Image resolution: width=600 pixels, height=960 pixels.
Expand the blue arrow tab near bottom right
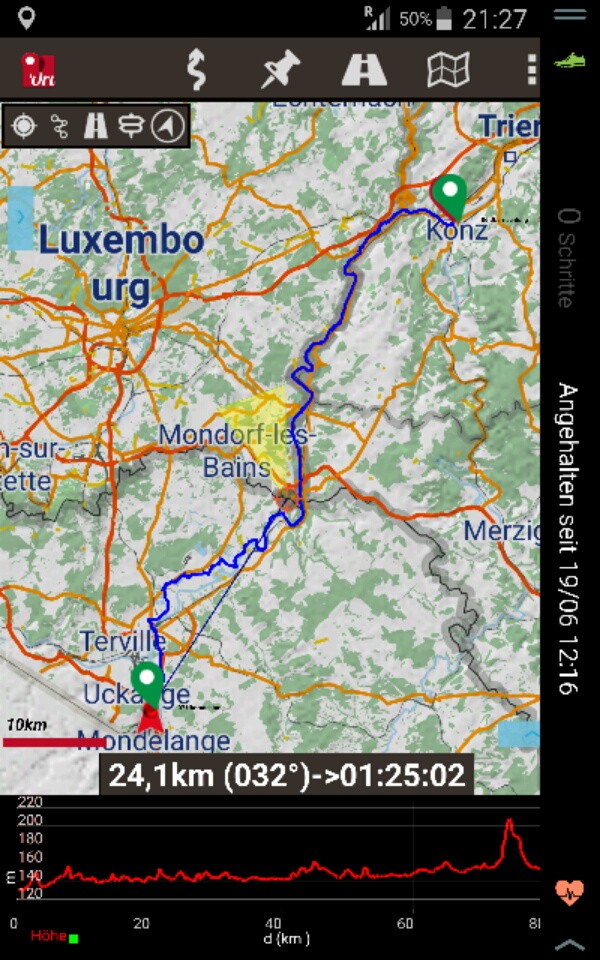point(519,734)
